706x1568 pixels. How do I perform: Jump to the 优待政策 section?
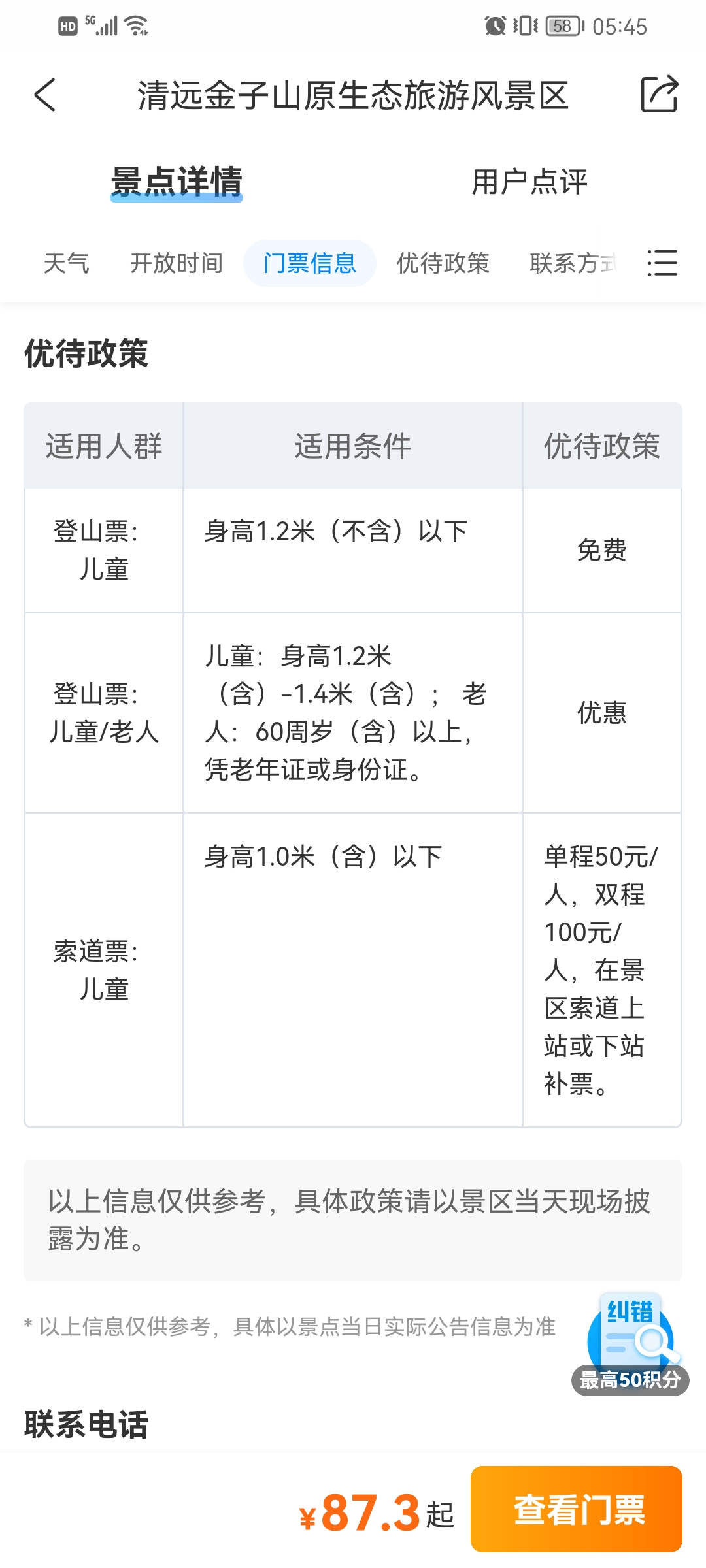coord(443,263)
